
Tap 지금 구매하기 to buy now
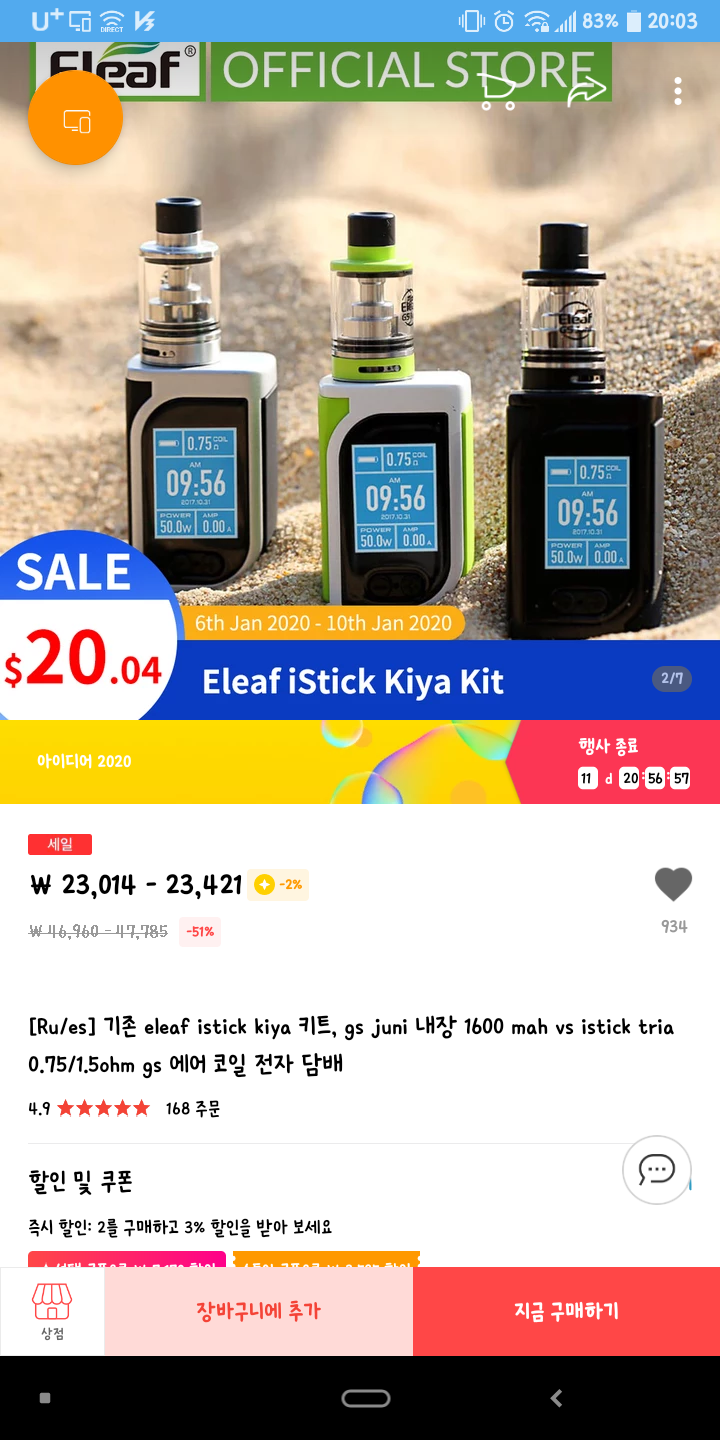(566, 1311)
